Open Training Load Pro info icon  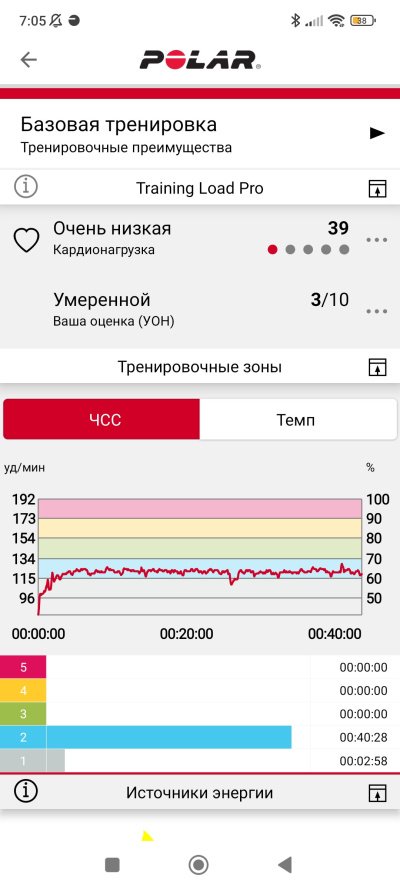point(25,187)
